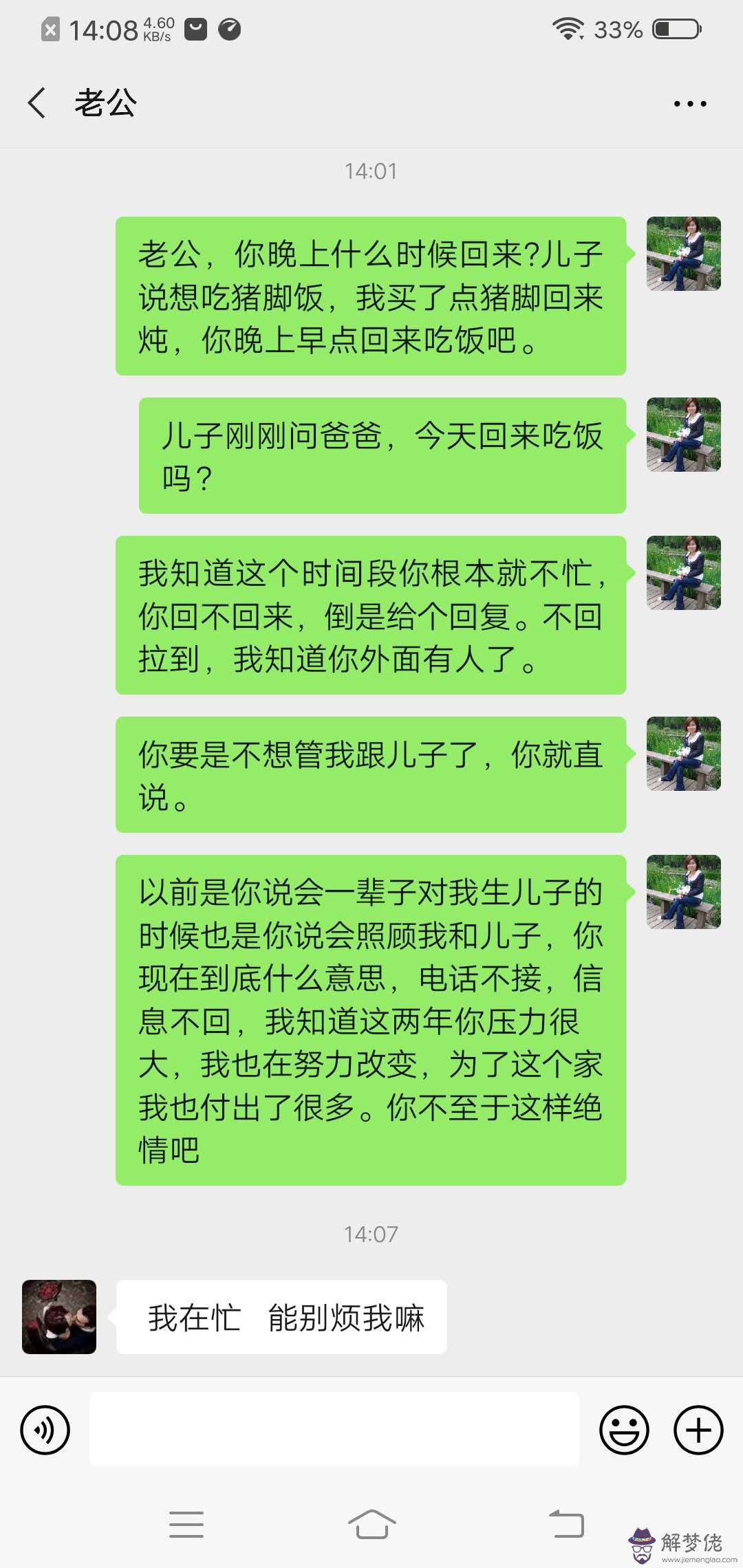The image size is (743, 1568).
Task: Focus the message text field
Action: 334,1429
